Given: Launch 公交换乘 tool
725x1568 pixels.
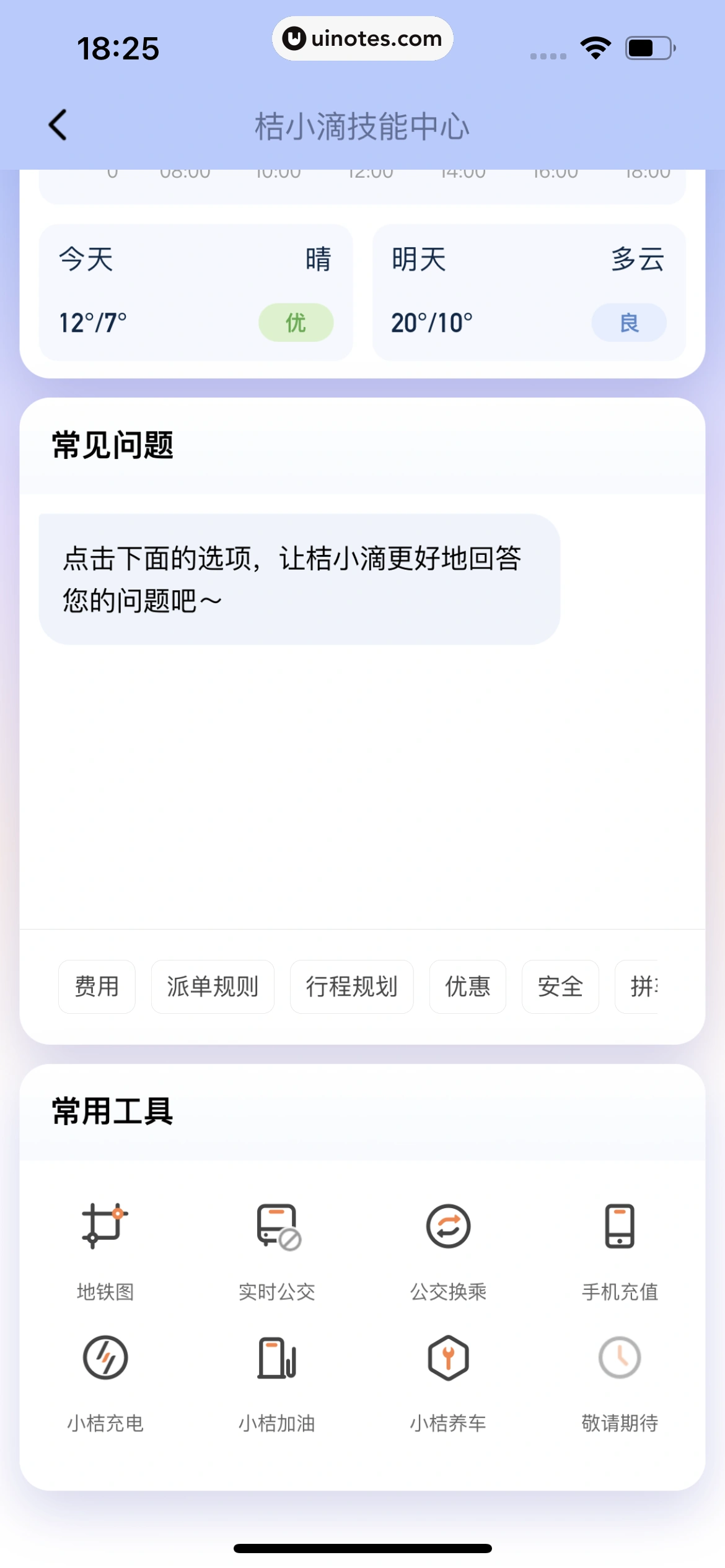Looking at the screenshot, I should [x=448, y=1247].
